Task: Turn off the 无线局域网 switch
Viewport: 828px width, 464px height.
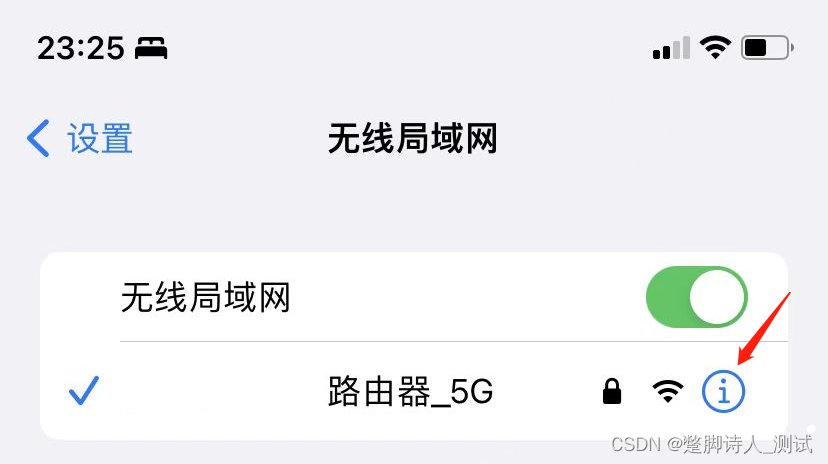Action: (x=696, y=297)
